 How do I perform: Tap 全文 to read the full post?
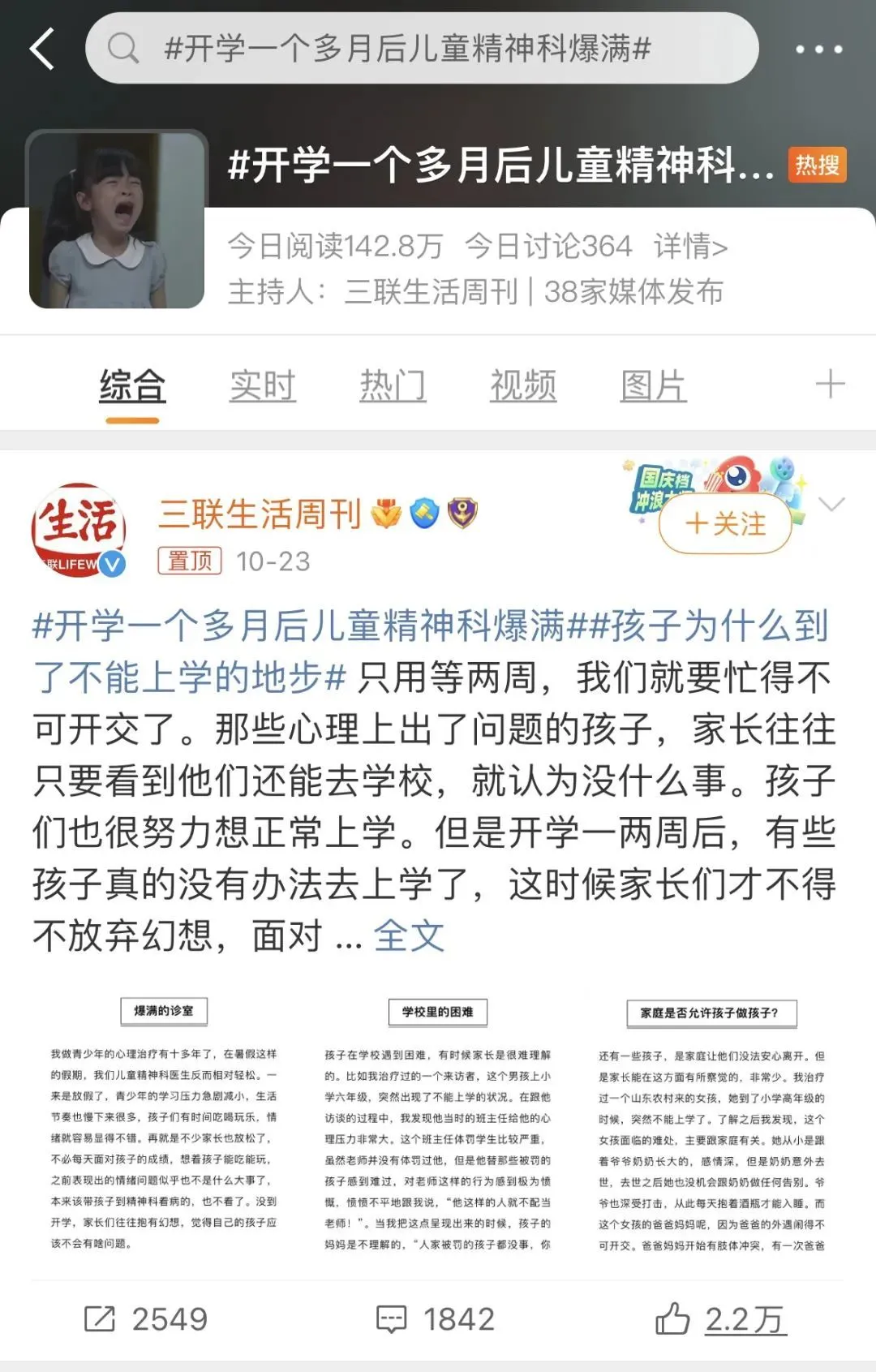(409, 935)
